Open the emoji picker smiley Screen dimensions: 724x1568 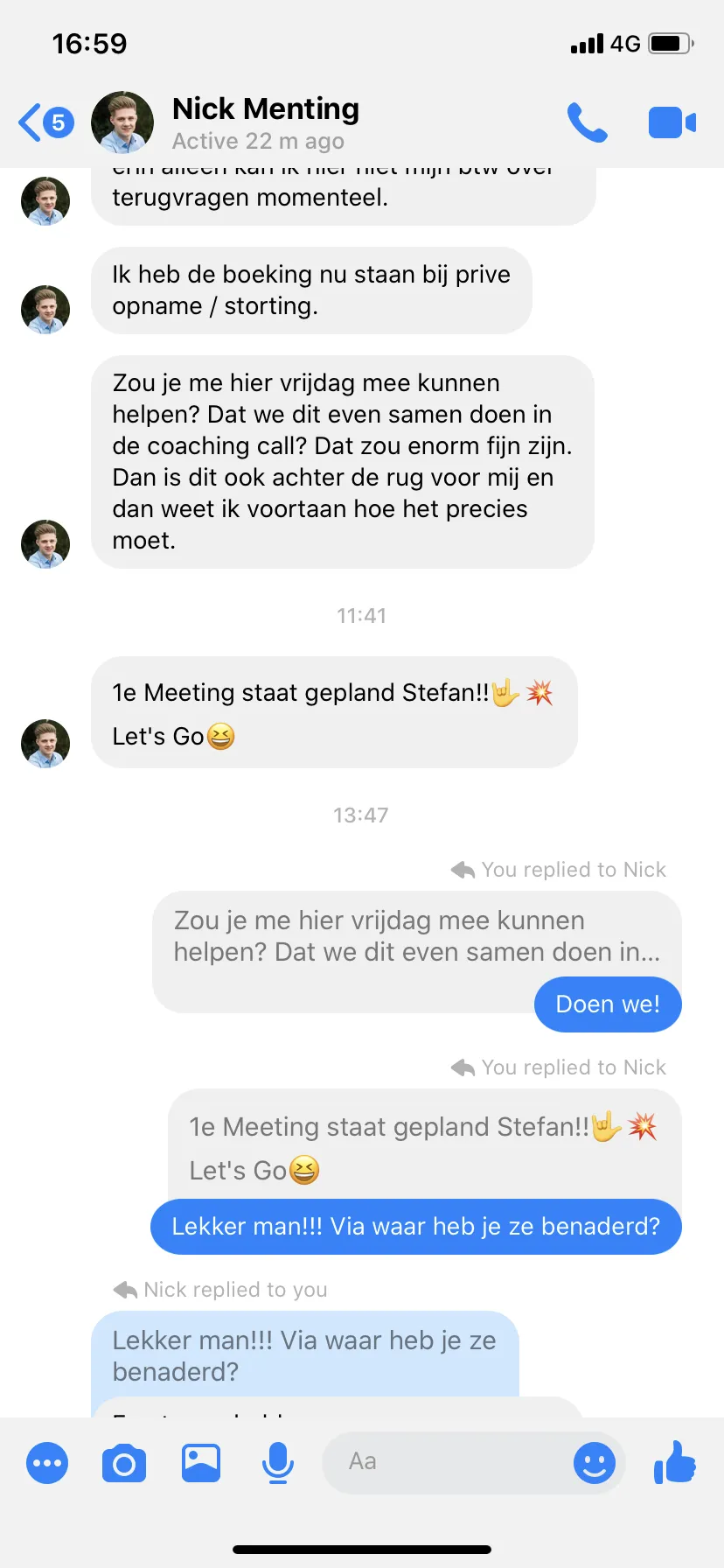(595, 1462)
